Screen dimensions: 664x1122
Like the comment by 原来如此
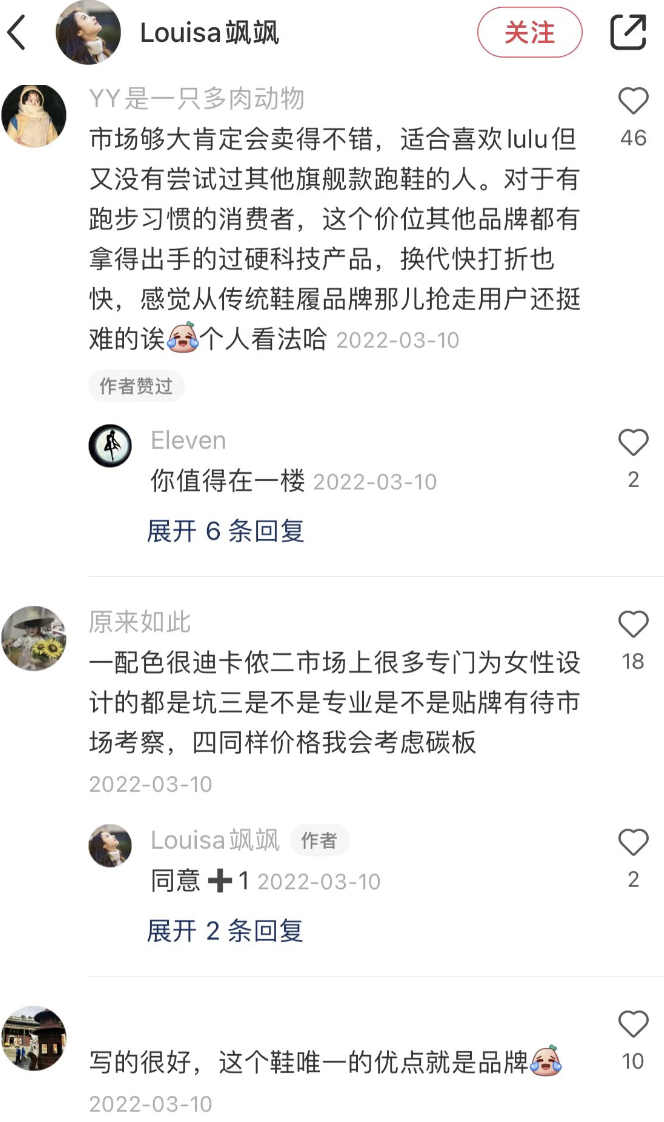coord(633,625)
